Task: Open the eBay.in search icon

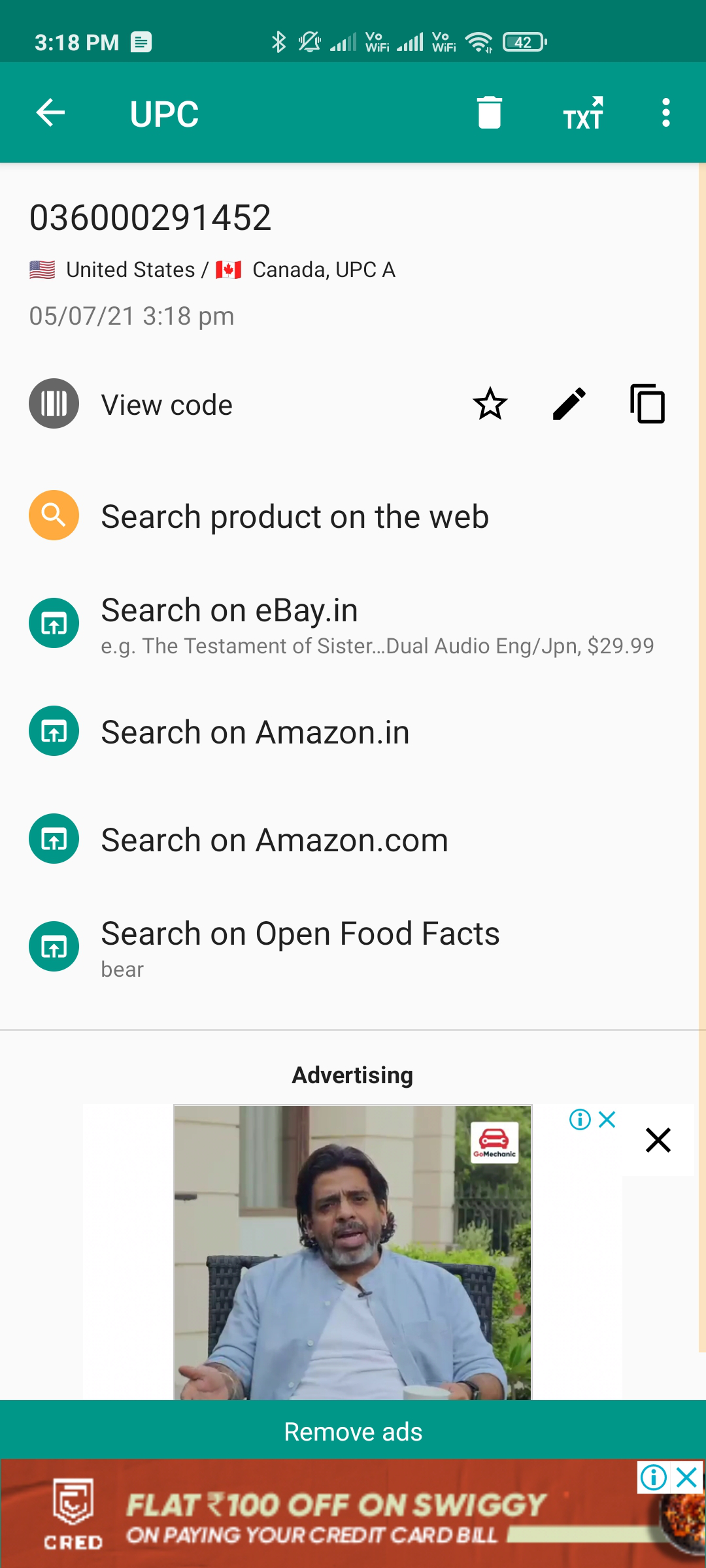Action: click(54, 623)
